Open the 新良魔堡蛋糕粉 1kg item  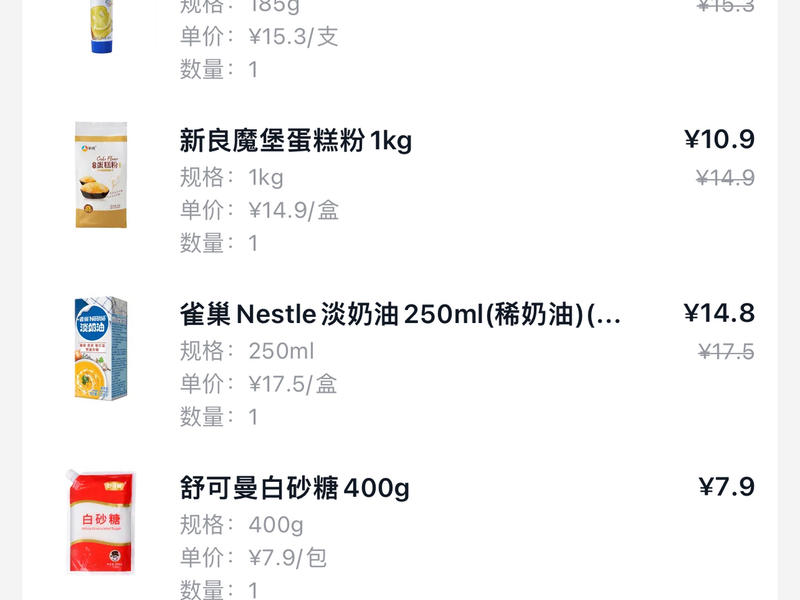[x=296, y=140]
